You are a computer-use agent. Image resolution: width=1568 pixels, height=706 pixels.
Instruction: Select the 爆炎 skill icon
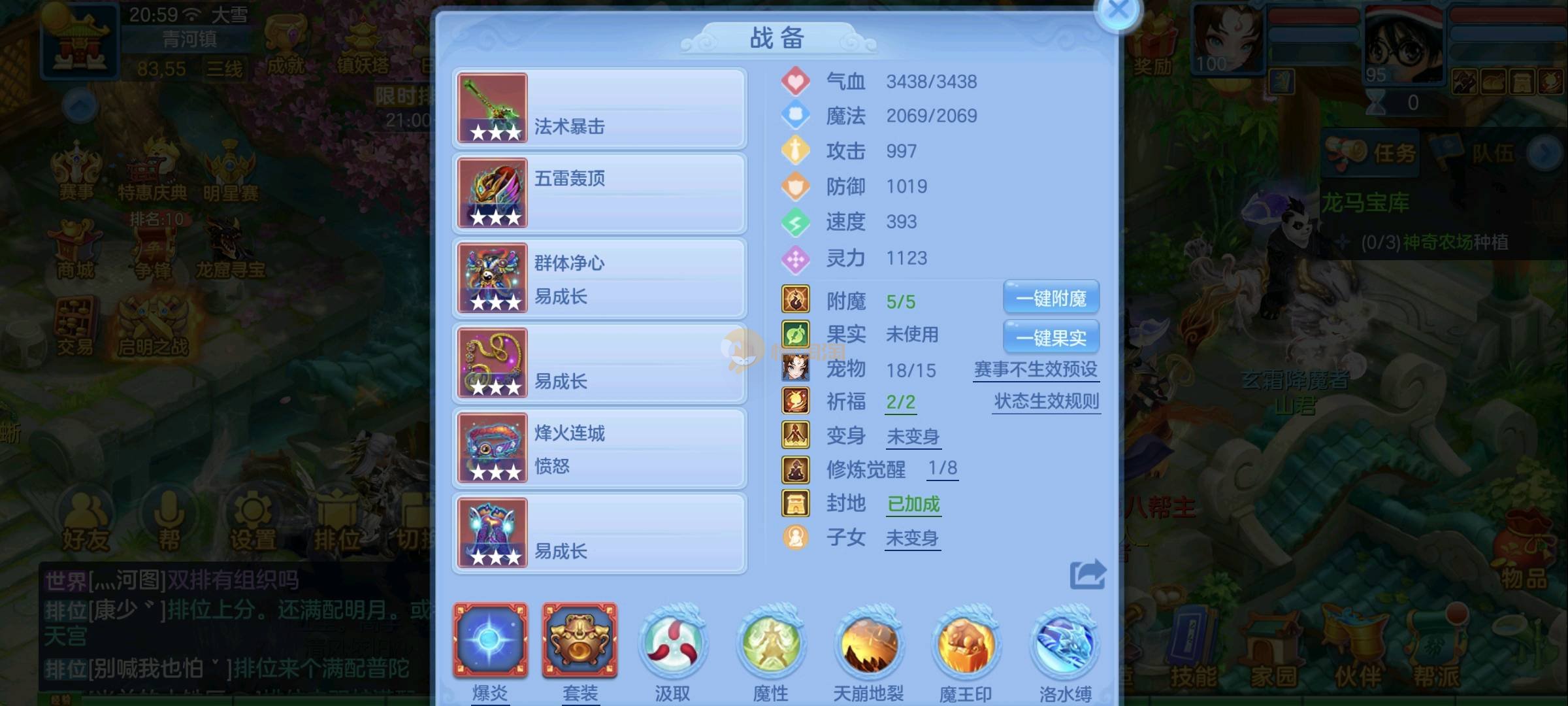(x=491, y=641)
